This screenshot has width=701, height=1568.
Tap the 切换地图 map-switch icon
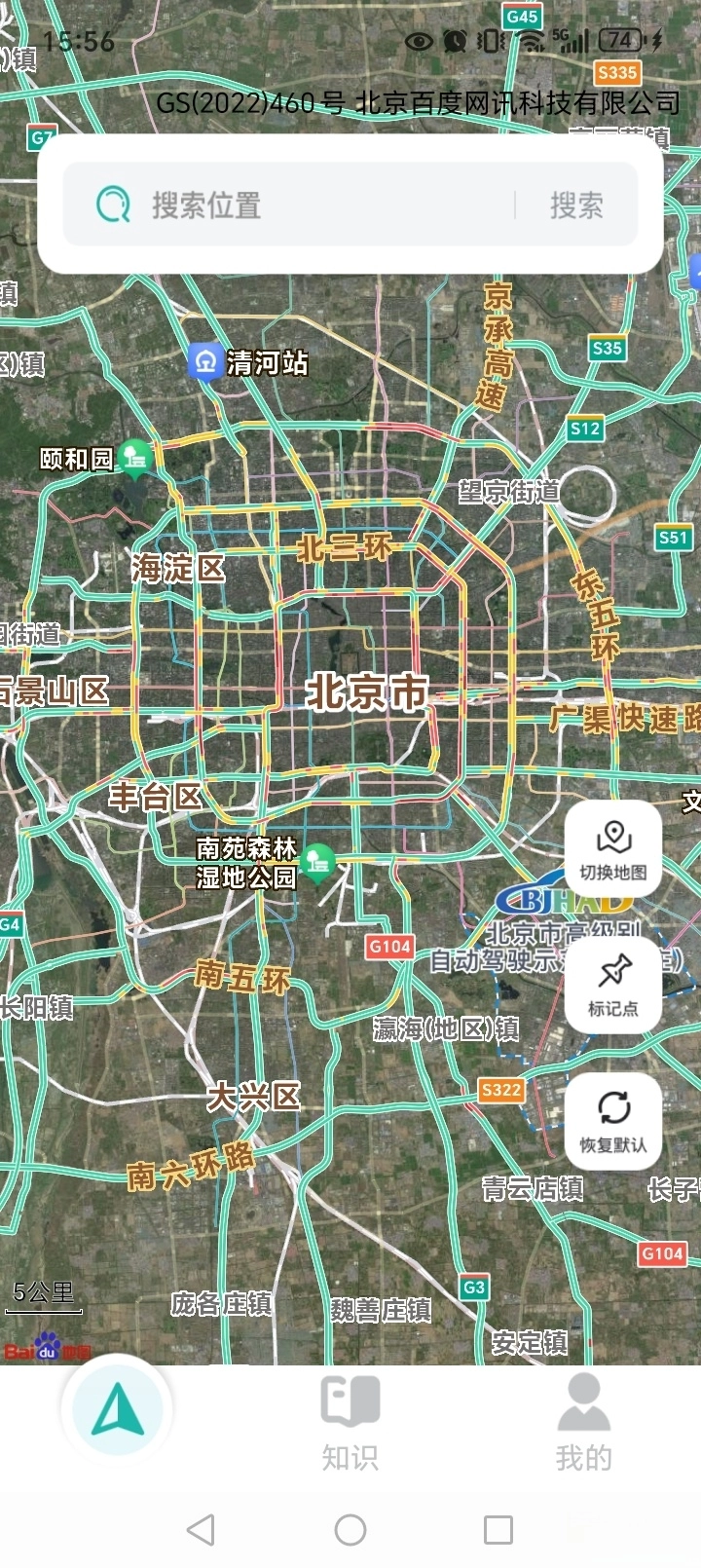(614, 838)
